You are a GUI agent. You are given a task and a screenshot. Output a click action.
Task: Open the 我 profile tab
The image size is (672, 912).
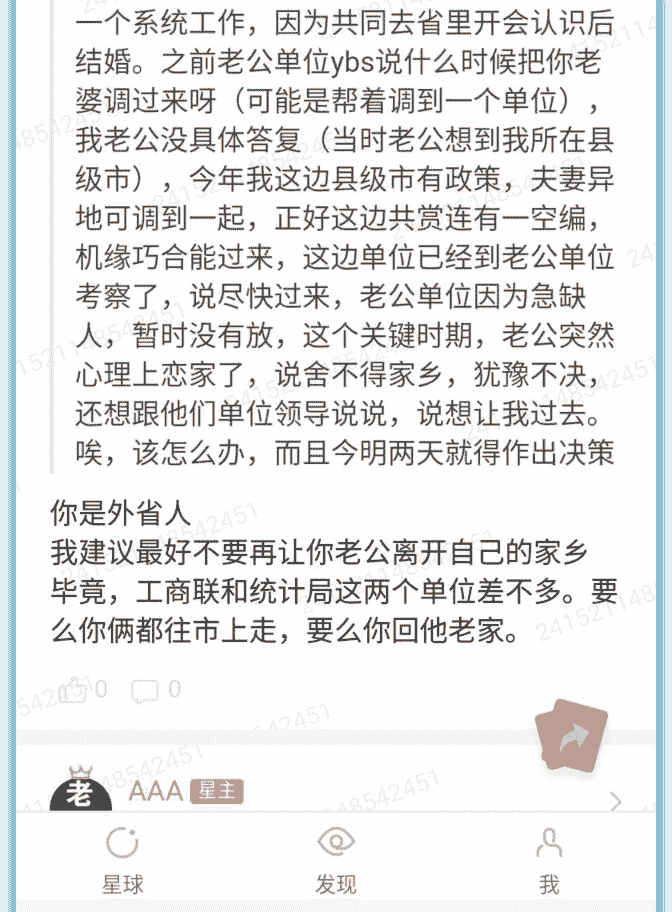pyautogui.click(x=549, y=860)
